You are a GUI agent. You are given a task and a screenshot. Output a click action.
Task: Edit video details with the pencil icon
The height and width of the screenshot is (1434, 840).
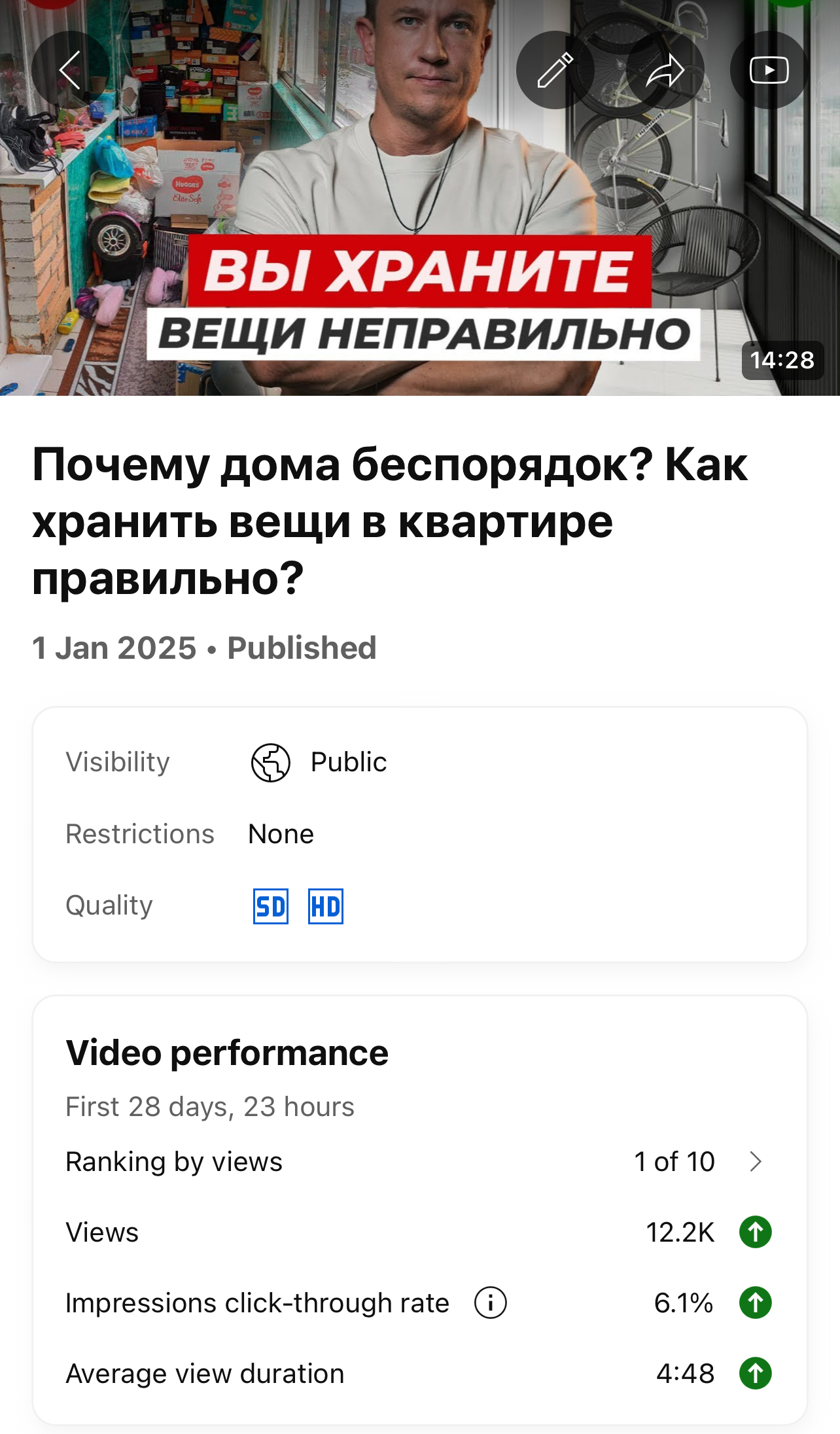555,70
